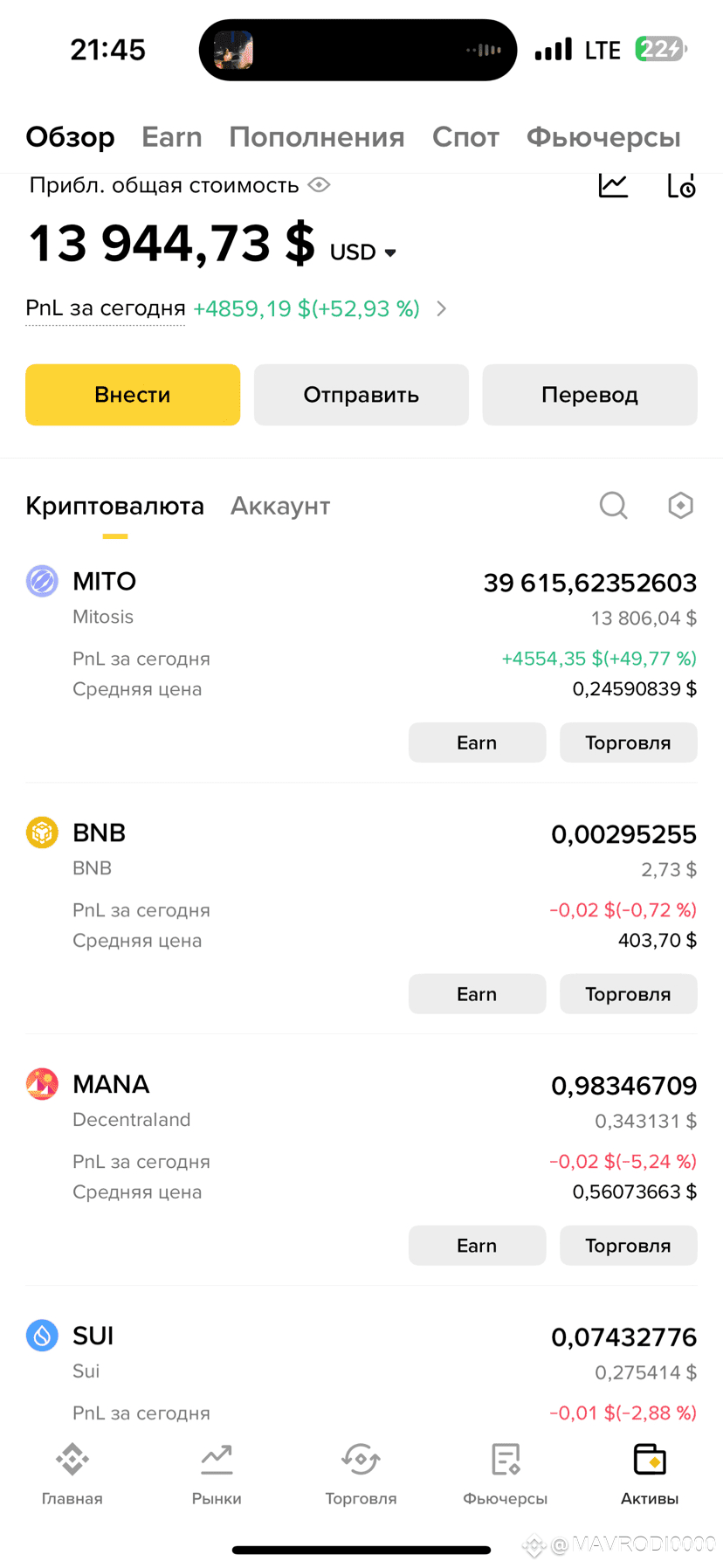Screen dimensions: 723x1568
Task: Tap Торговля button for BNB
Action: (x=629, y=994)
